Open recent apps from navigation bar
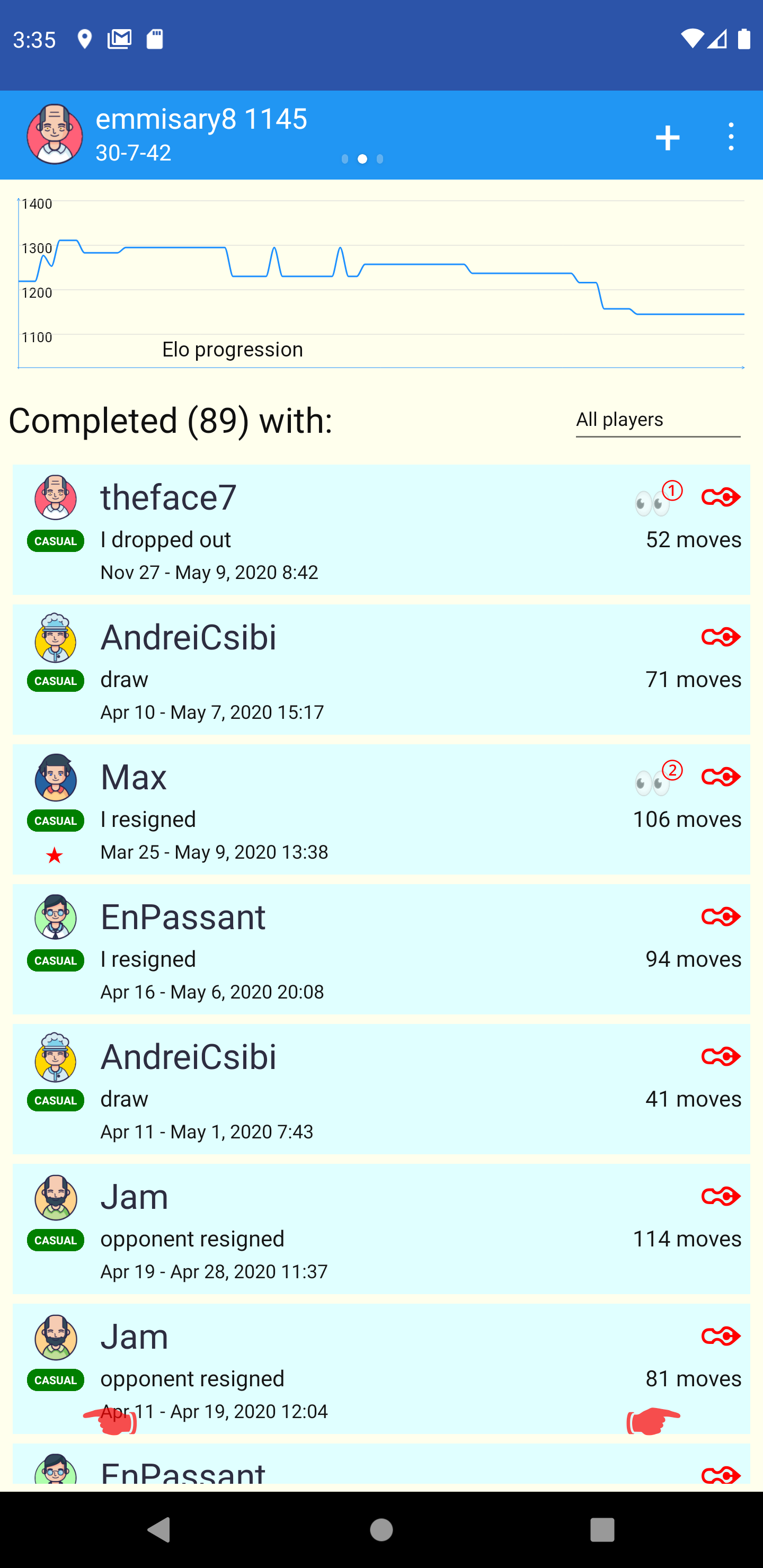 [601, 1529]
